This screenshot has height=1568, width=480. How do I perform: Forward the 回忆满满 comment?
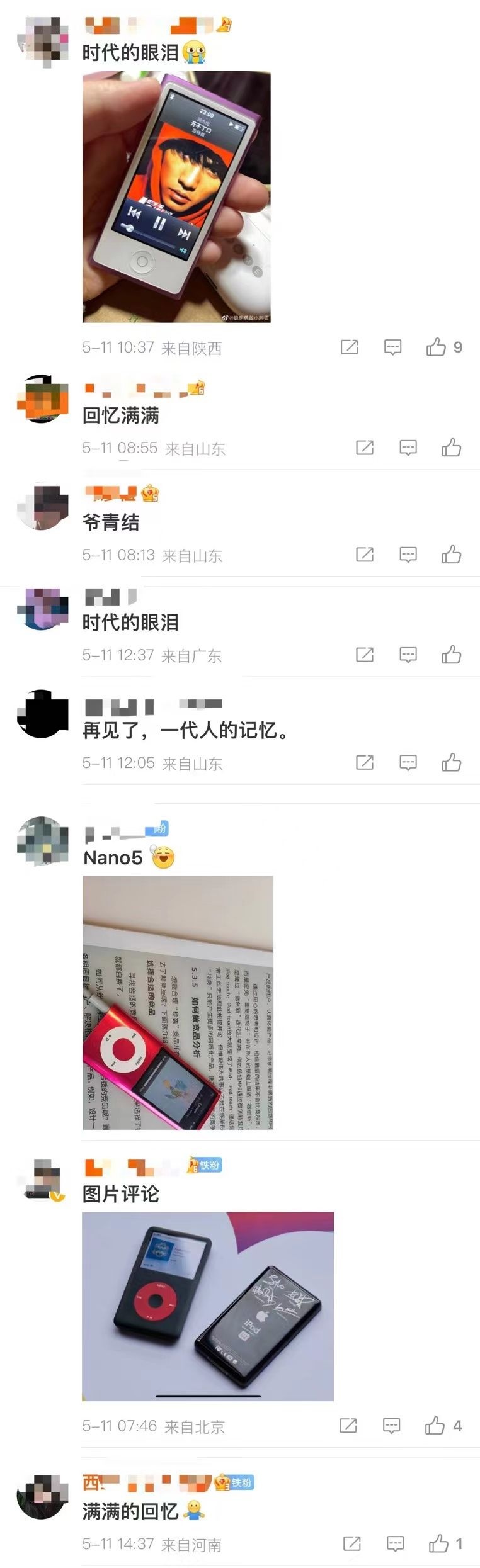364,448
